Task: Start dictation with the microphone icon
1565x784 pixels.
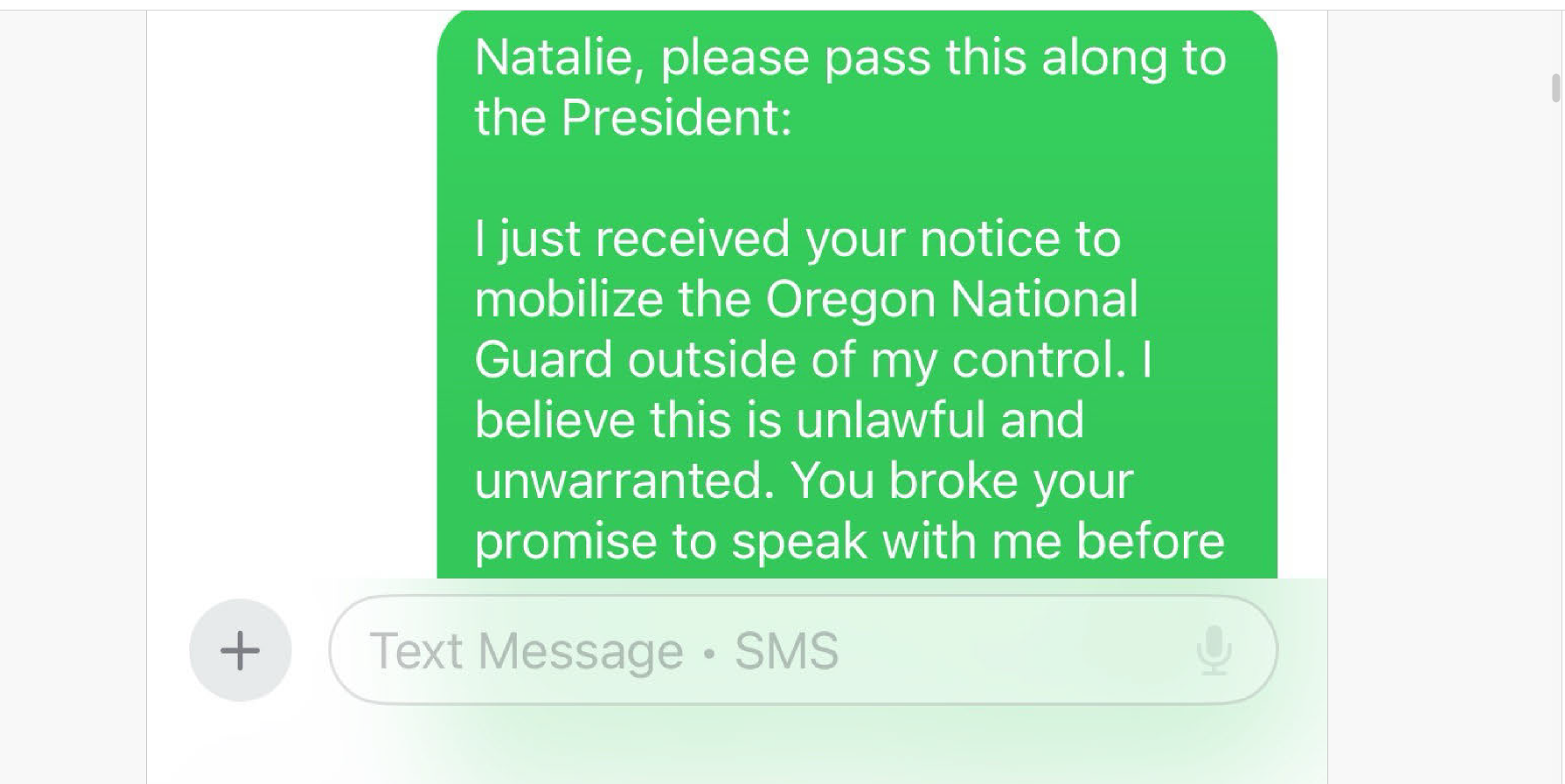Action: tap(1214, 650)
